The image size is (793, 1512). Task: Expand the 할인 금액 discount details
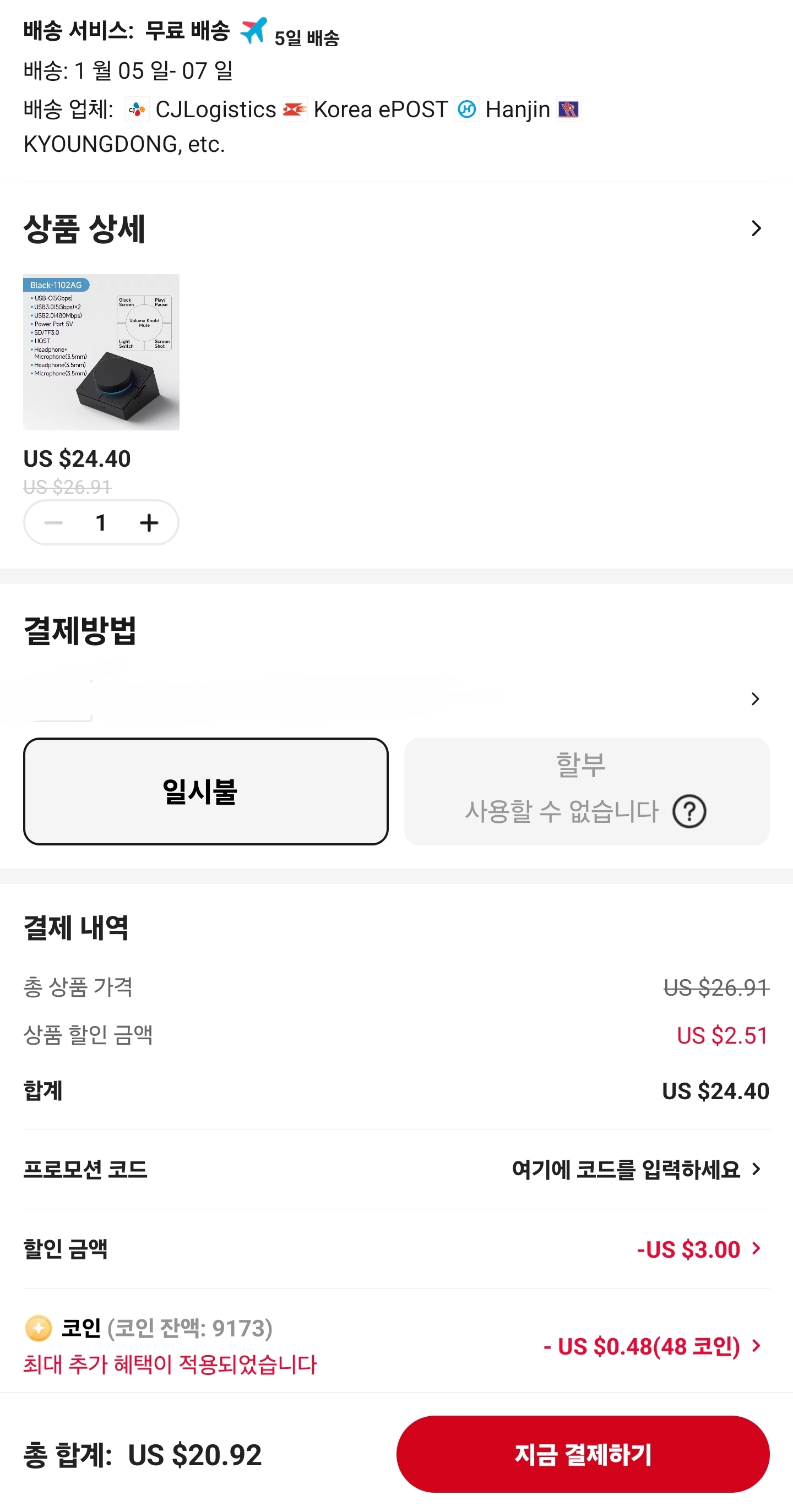point(758,1249)
